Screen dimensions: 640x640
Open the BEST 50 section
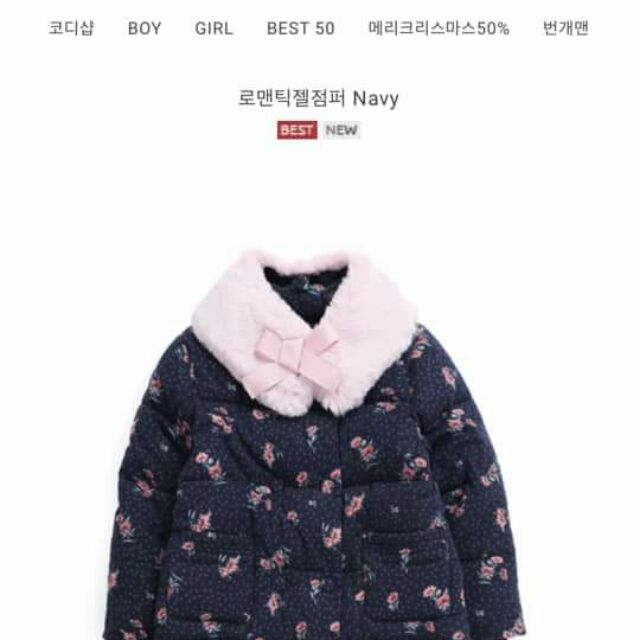300,28
